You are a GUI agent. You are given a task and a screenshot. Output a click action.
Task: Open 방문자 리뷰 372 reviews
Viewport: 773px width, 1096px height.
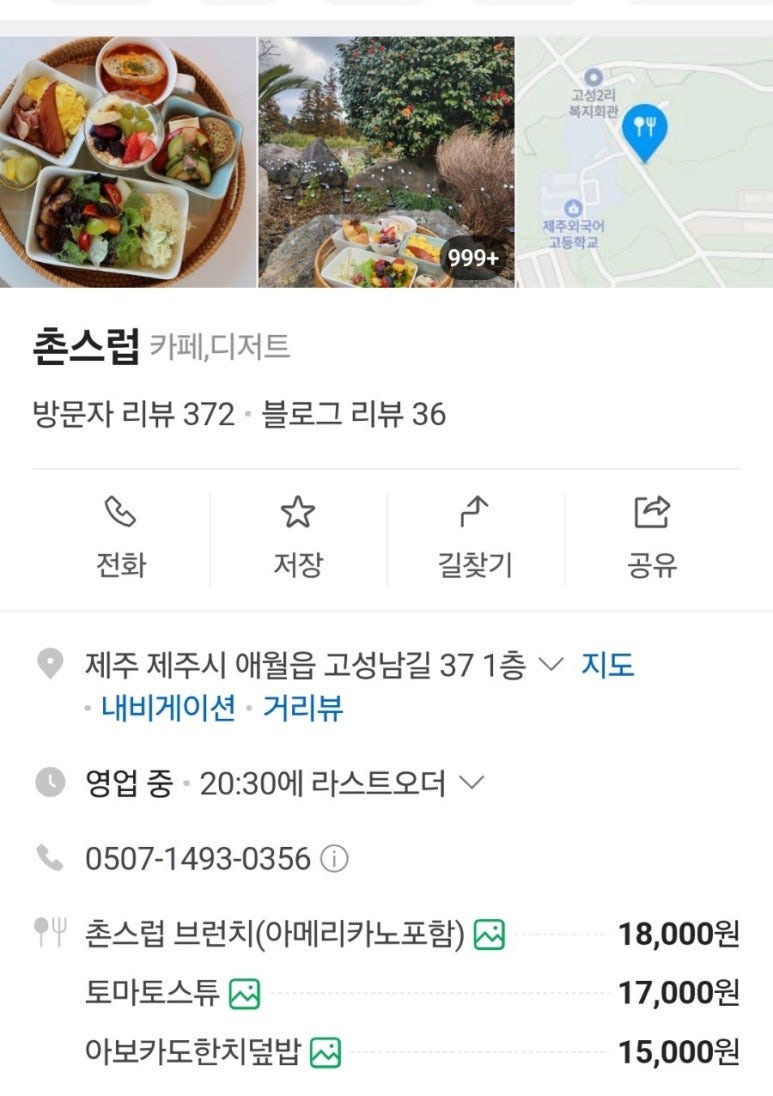pos(133,414)
